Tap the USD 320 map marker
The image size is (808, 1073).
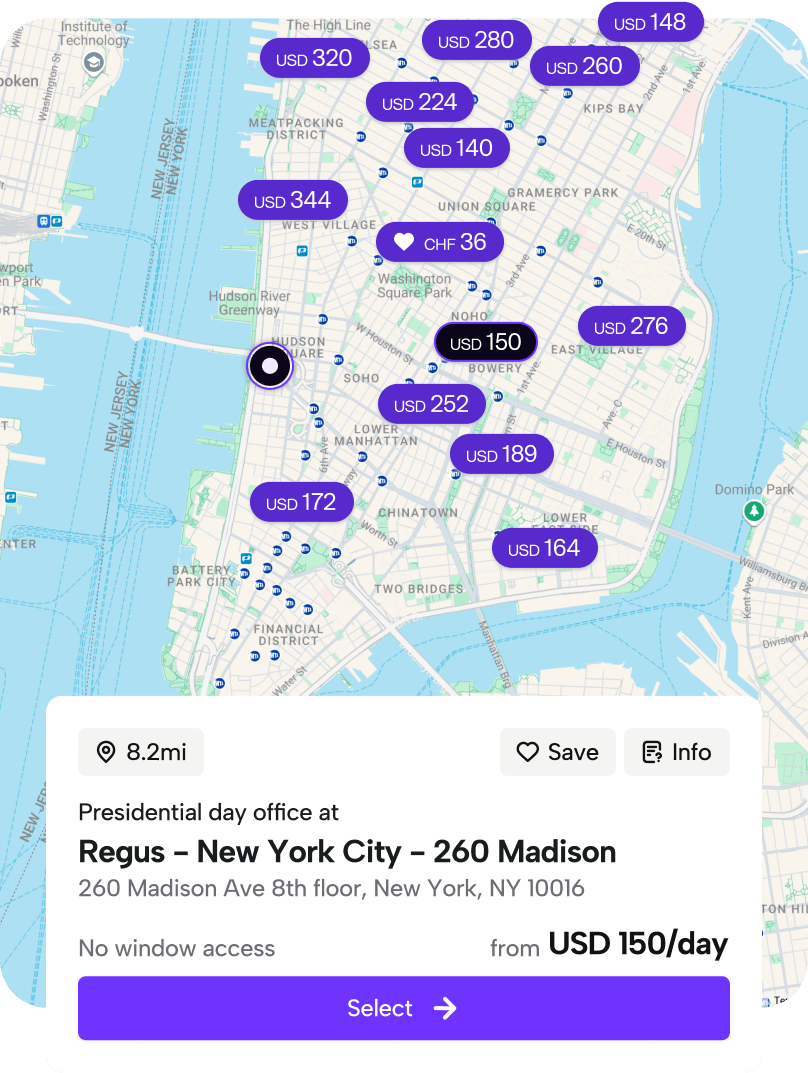[x=313, y=58]
